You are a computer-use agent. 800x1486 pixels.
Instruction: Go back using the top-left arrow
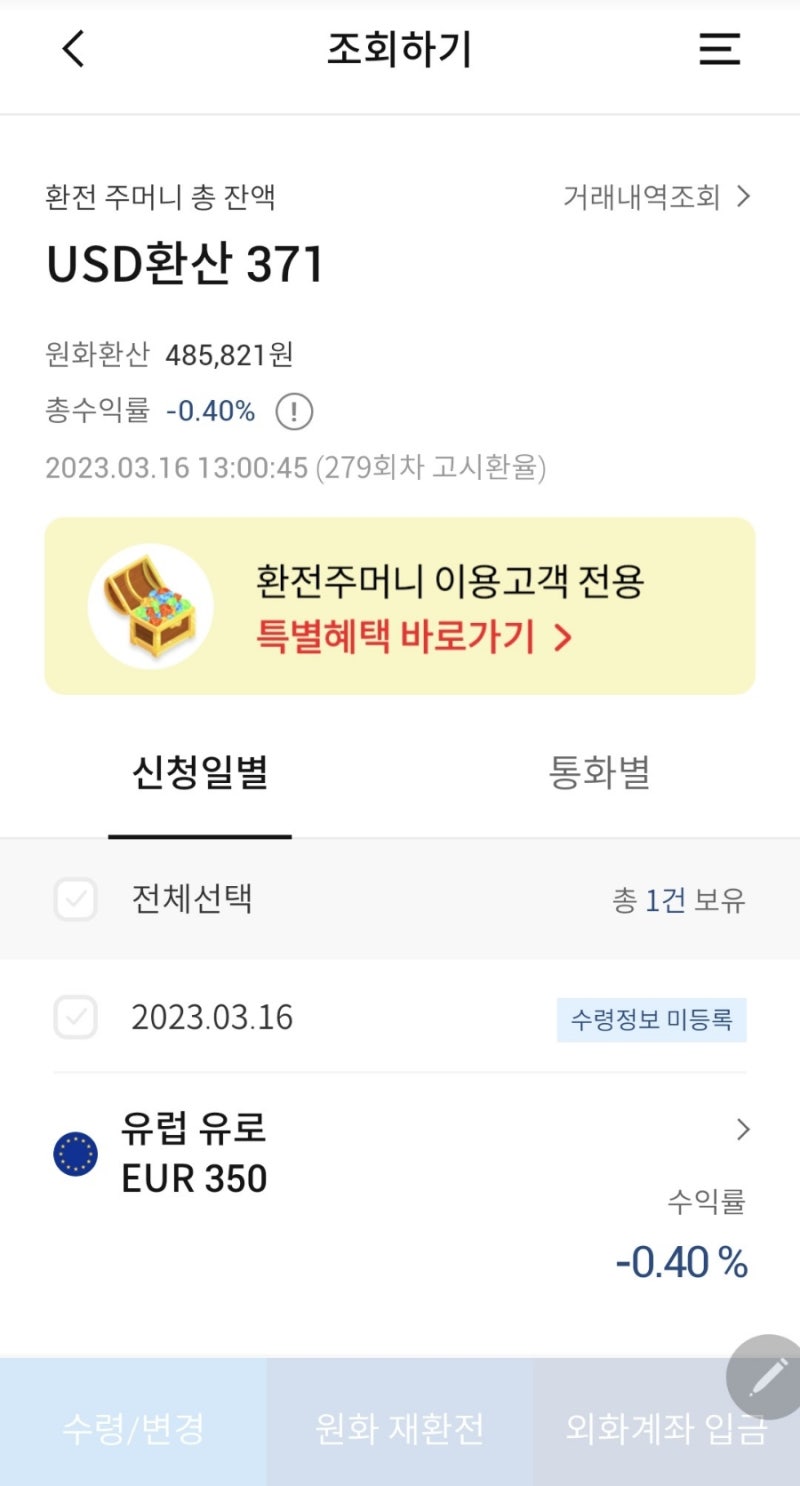[74, 49]
